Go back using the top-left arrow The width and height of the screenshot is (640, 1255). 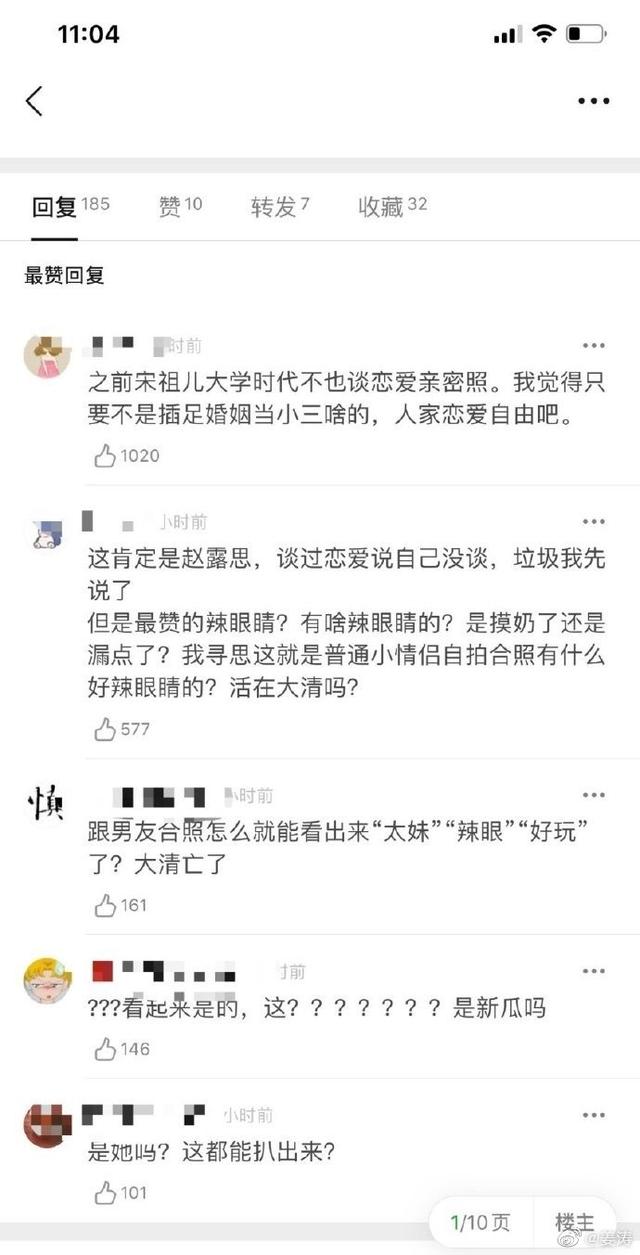pyautogui.click(x=34, y=101)
